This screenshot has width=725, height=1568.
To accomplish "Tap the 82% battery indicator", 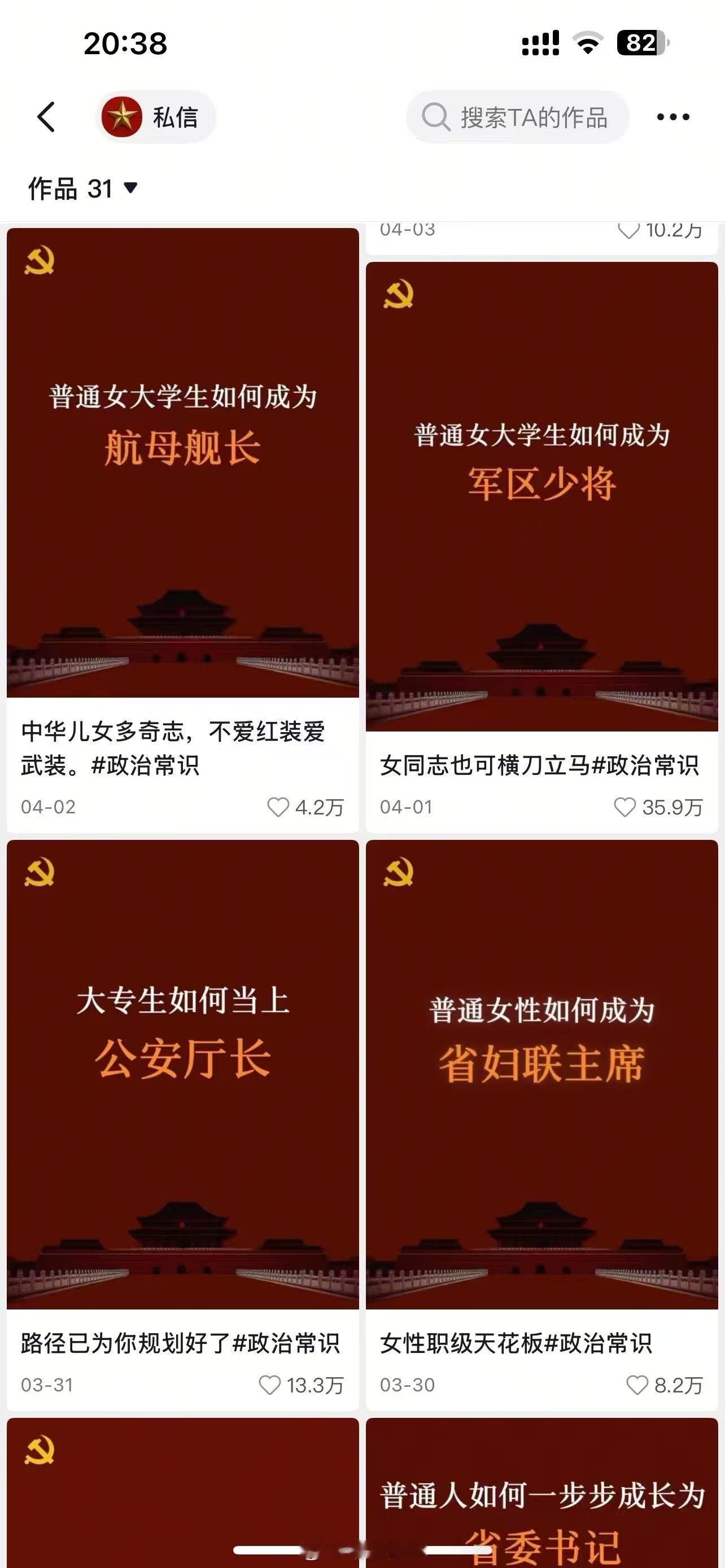I will point(639,42).
